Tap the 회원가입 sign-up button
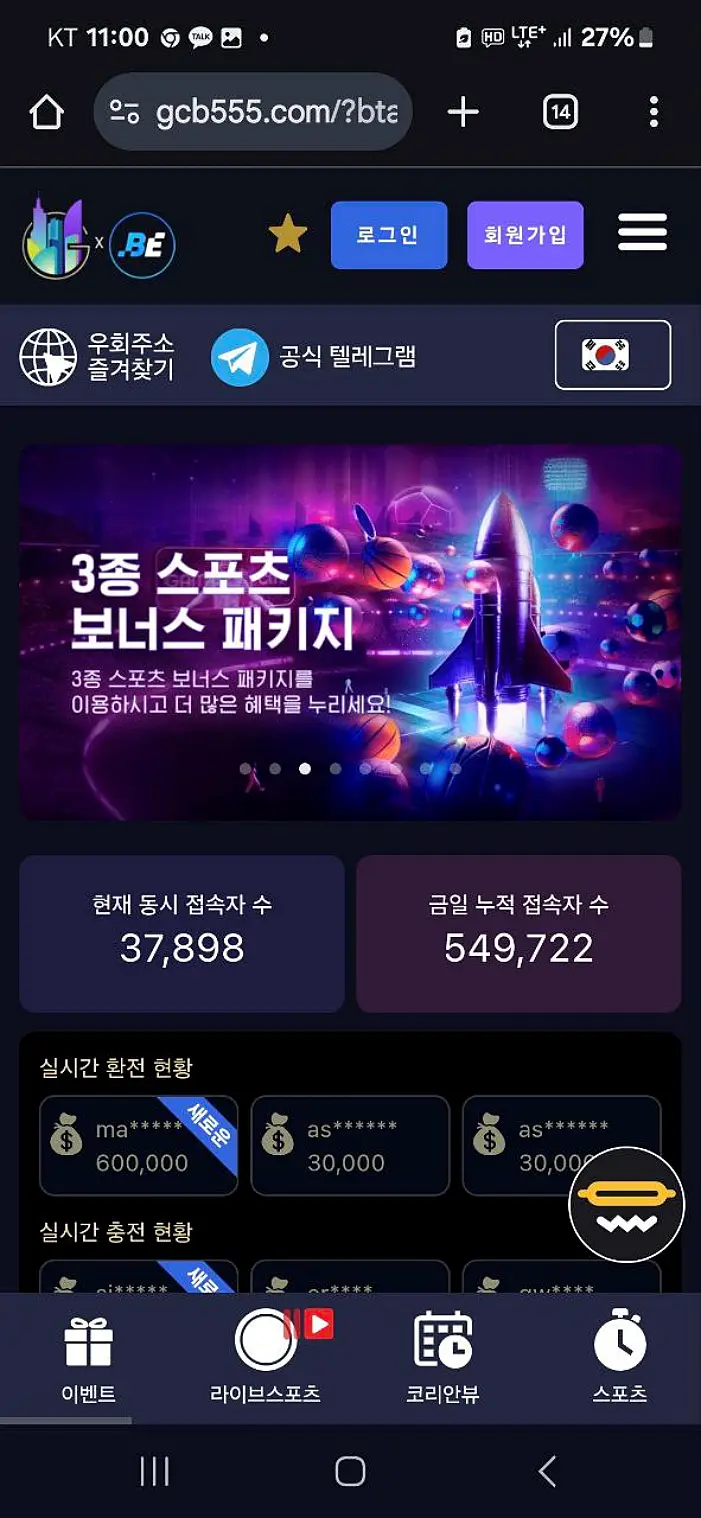 pyautogui.click(x=524, y=235)
